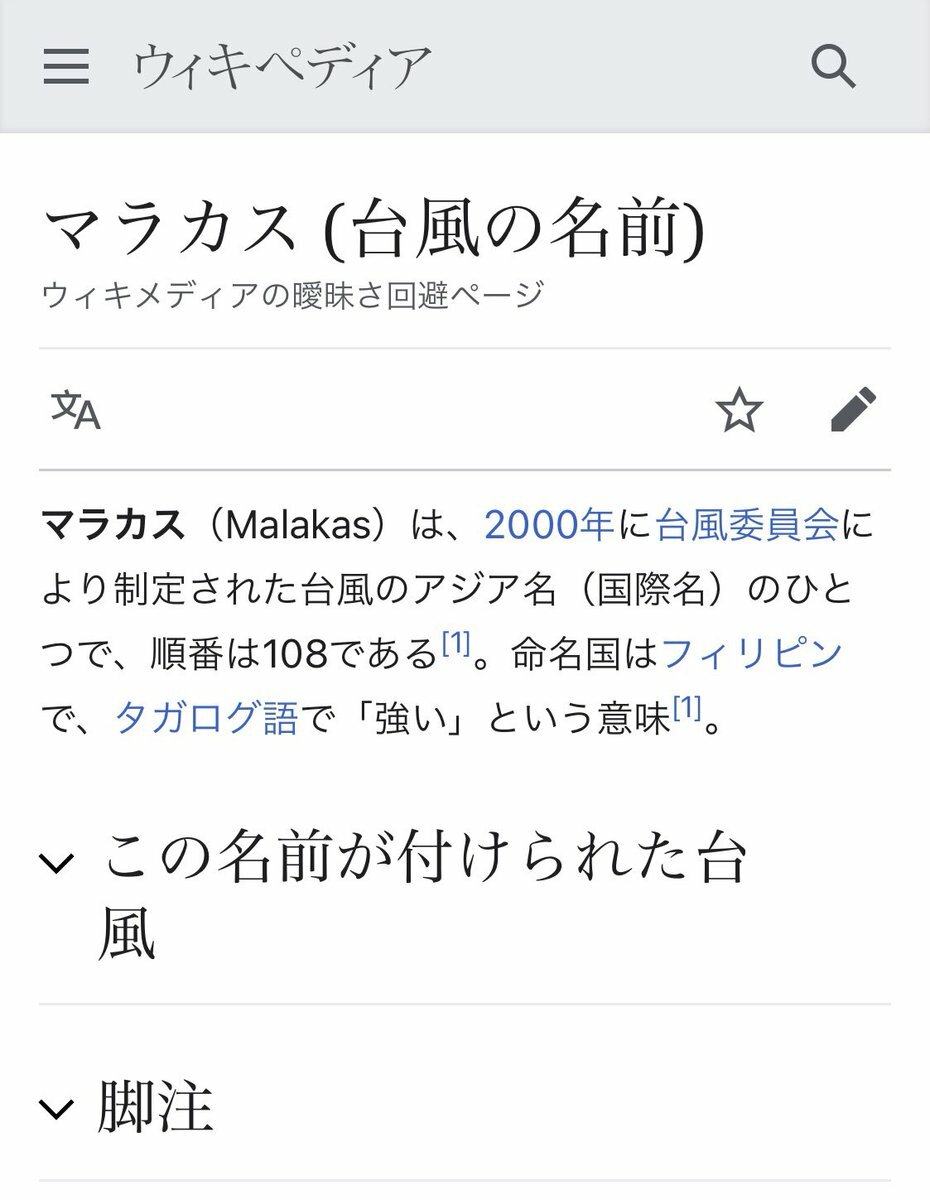Open the hamburger menu drawer
The width and height of the screenshot is (930, 1200).
pyautogui.click(x=66, y=66)
